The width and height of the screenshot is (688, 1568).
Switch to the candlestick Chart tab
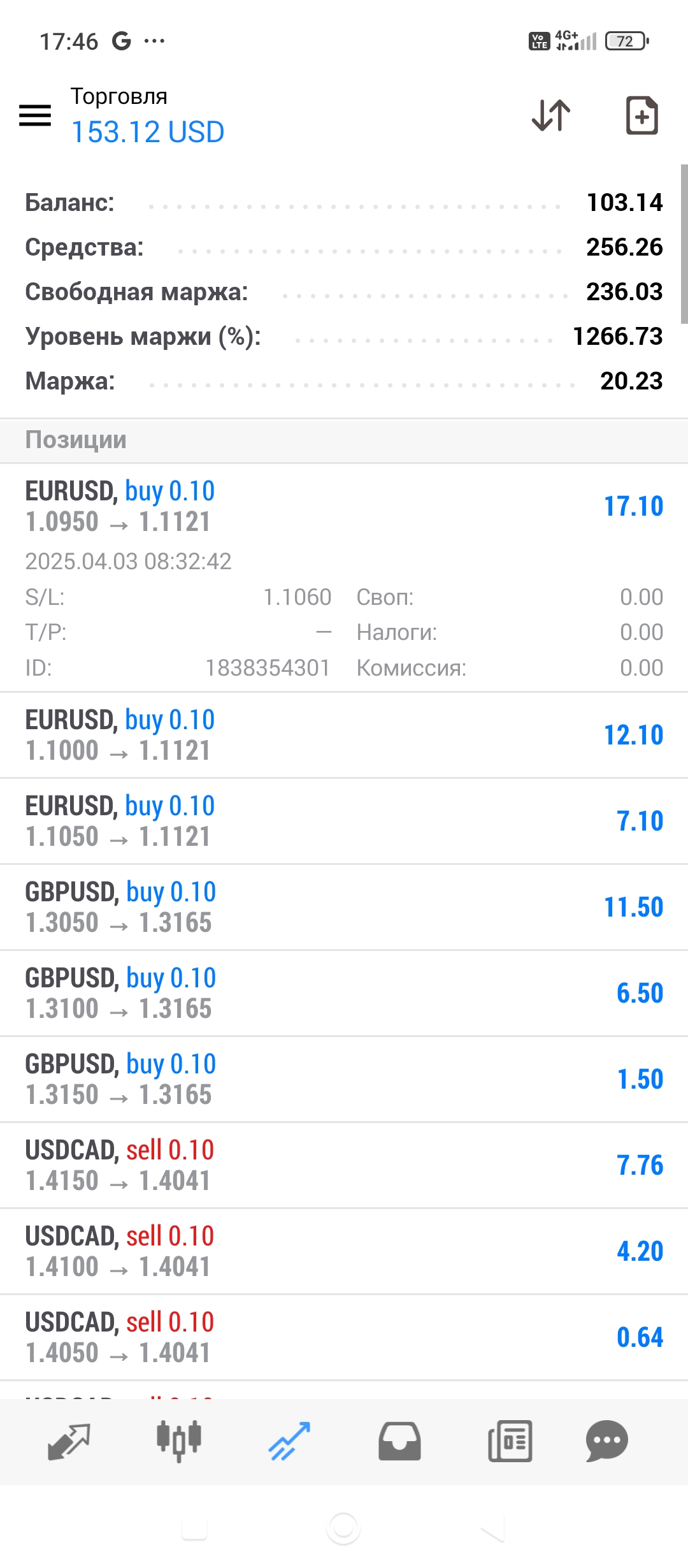click(179, 1441)
